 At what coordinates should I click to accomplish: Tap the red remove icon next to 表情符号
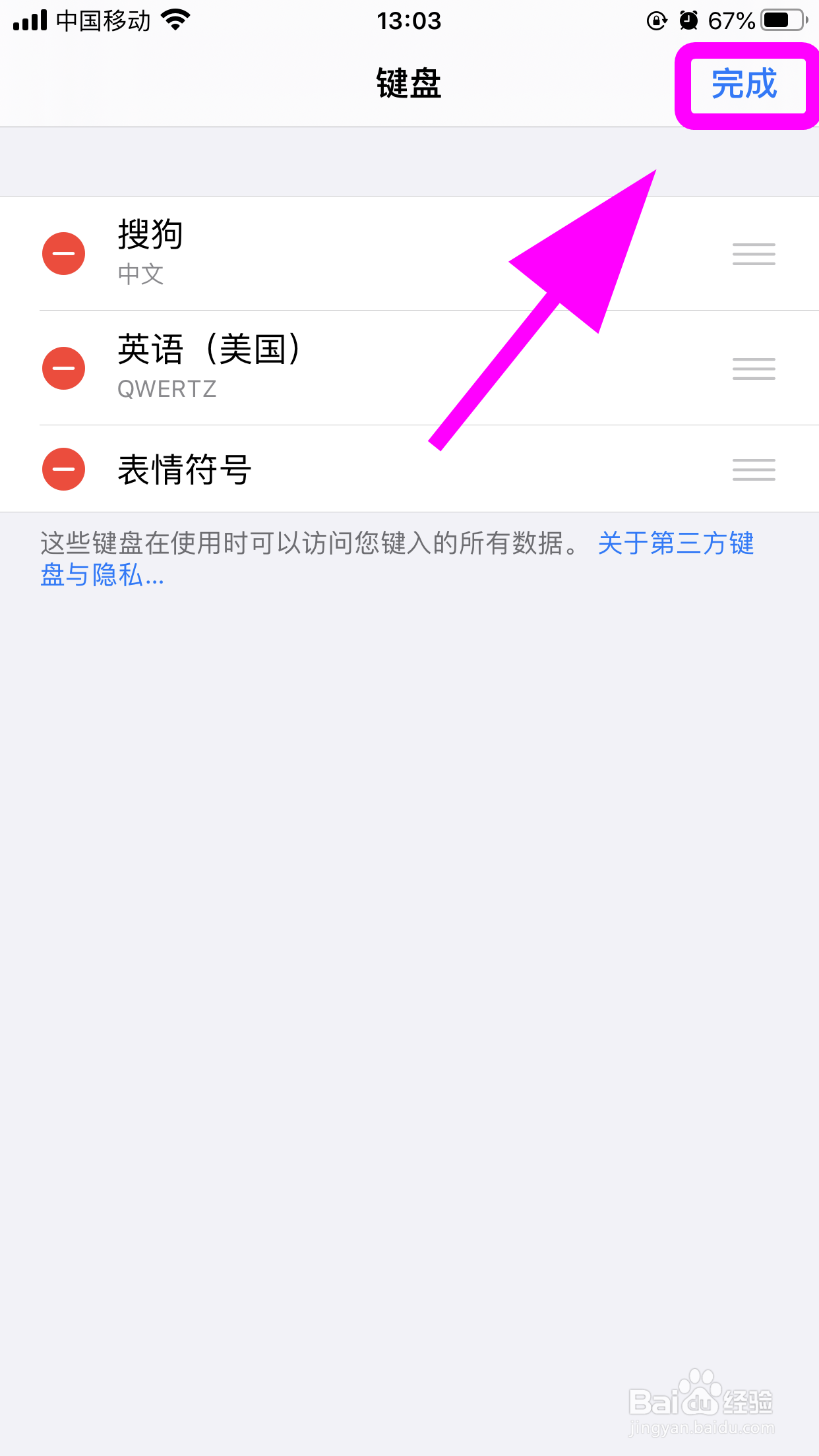63,469
